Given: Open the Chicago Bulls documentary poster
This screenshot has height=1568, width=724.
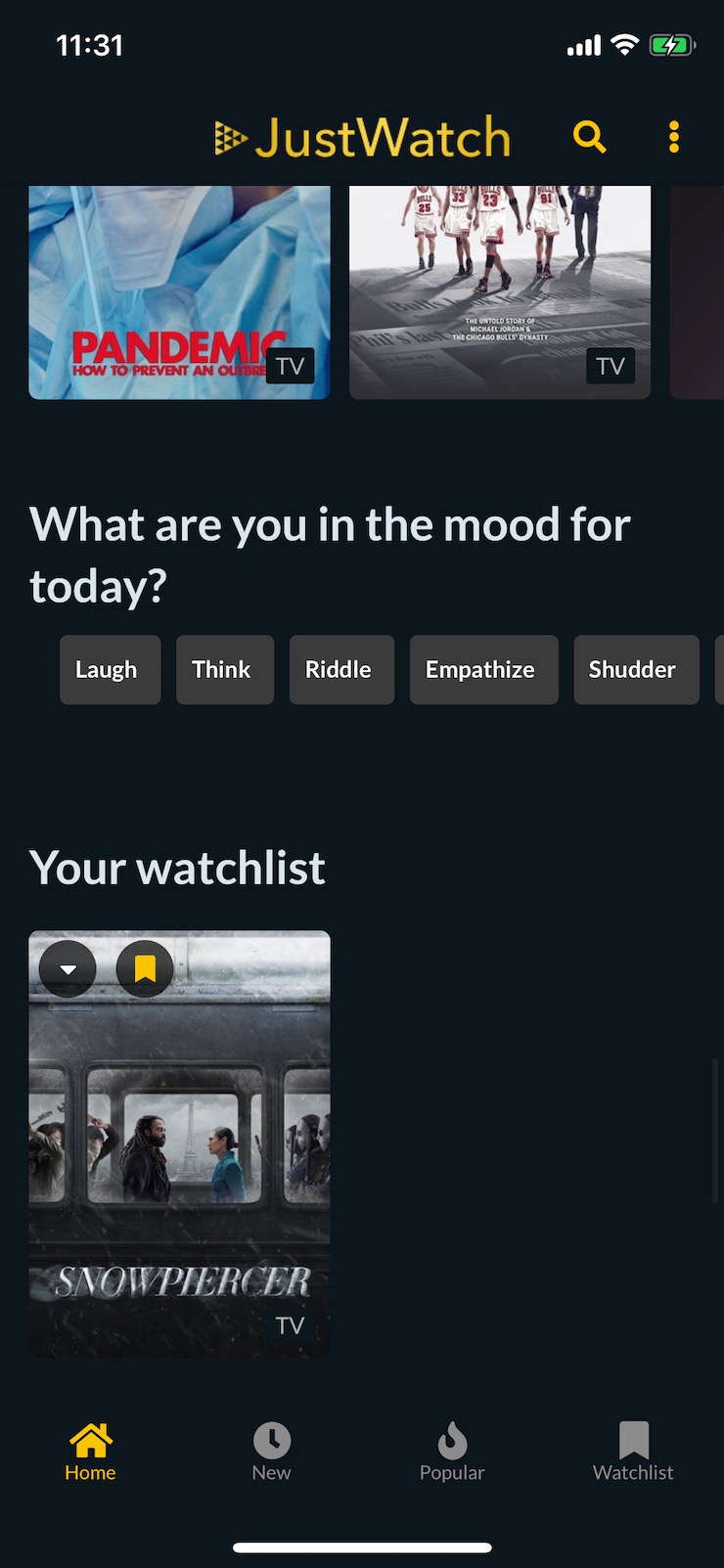Looking at the screenshot, I should [x=499, y=291].
